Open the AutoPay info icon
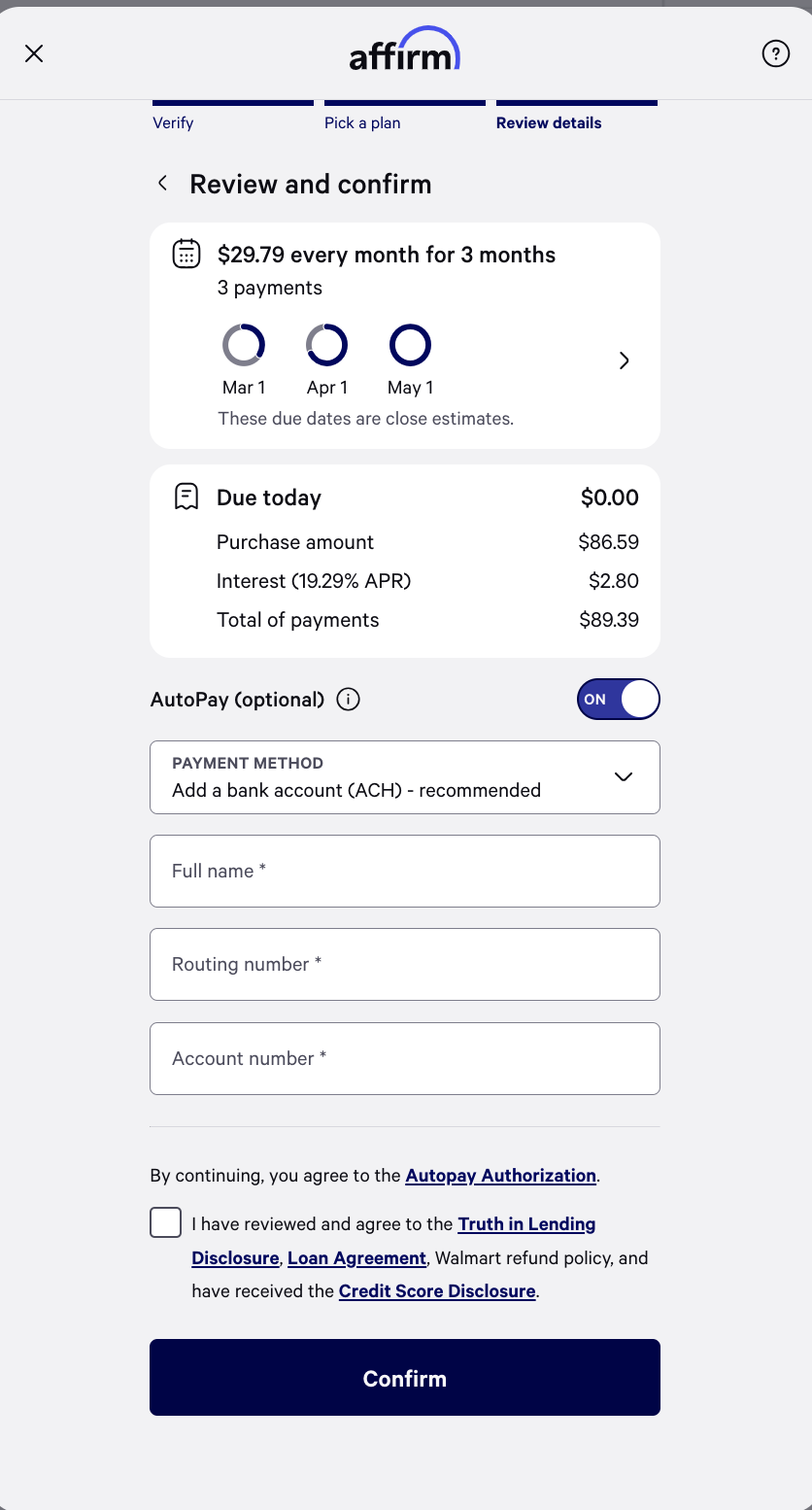This screenshot has width=812, height=1510. pyautogui.click(x=348, y=700)
